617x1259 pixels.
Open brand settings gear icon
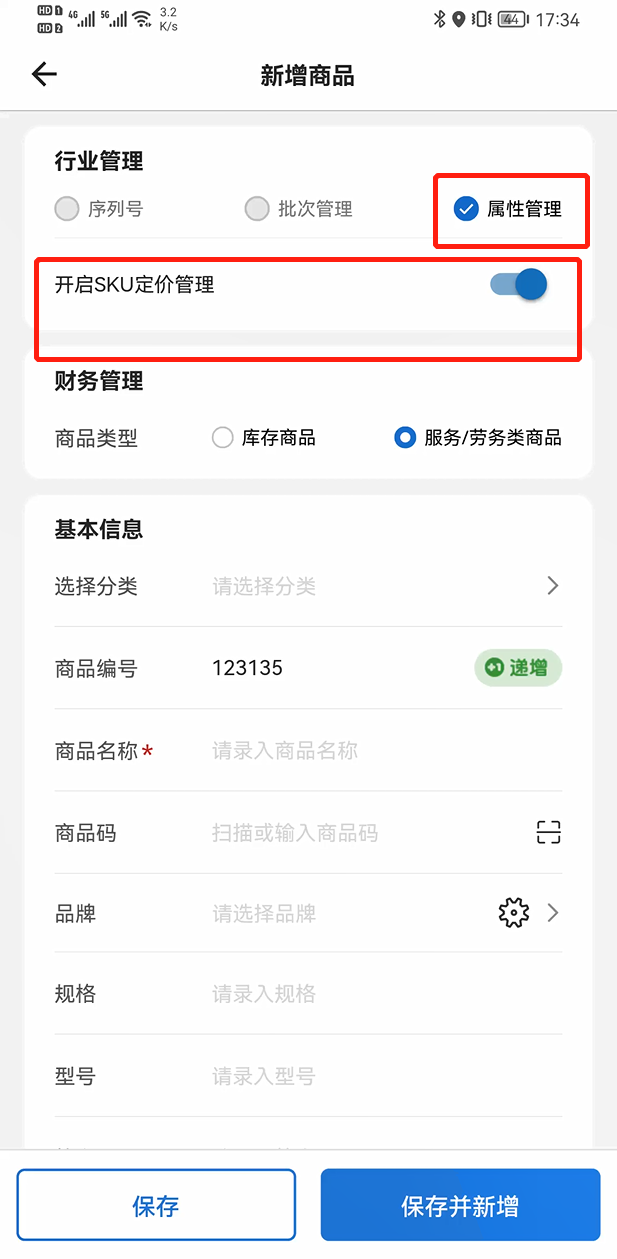click(513, 913)
